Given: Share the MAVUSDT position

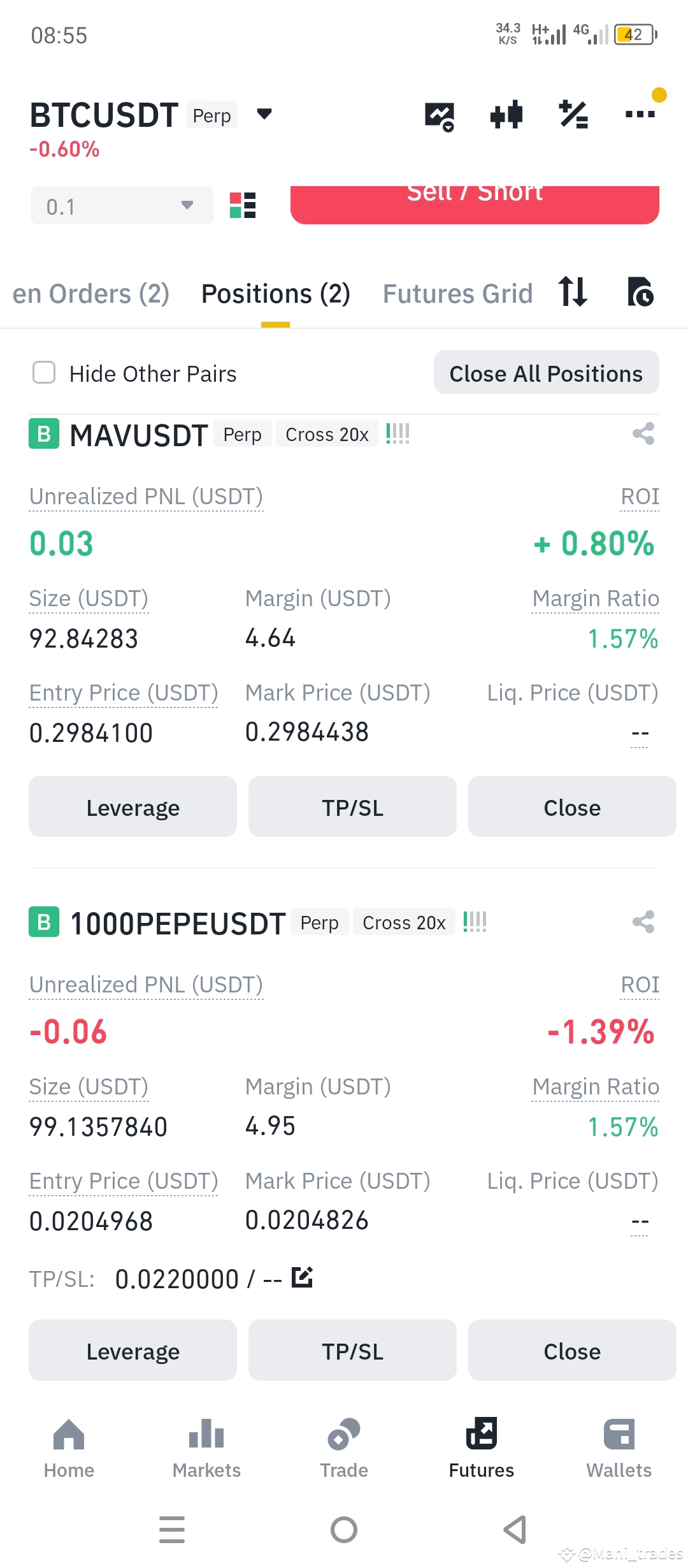Looking at the screenshot, I should (643, 434).
